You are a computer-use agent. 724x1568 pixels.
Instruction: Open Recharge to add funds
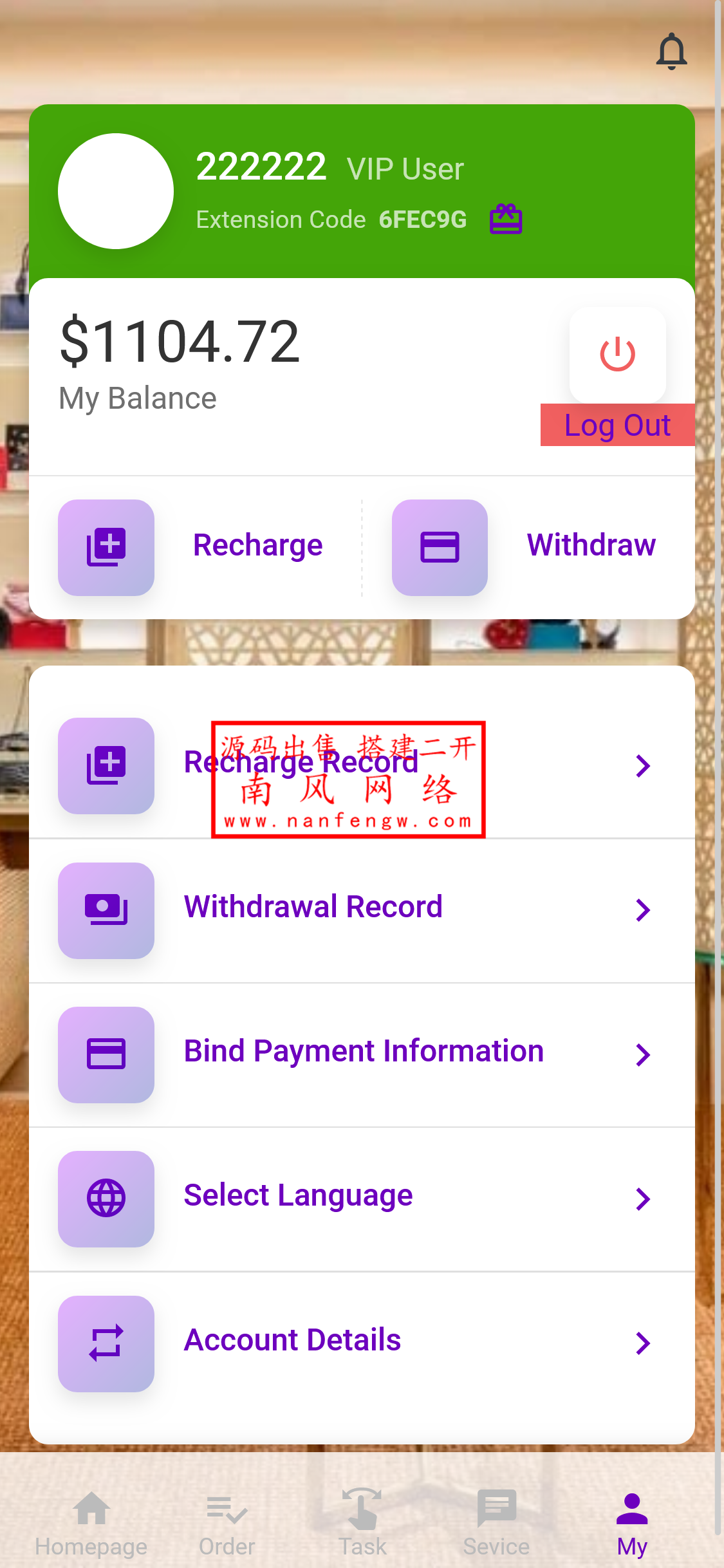click(193, 546)
